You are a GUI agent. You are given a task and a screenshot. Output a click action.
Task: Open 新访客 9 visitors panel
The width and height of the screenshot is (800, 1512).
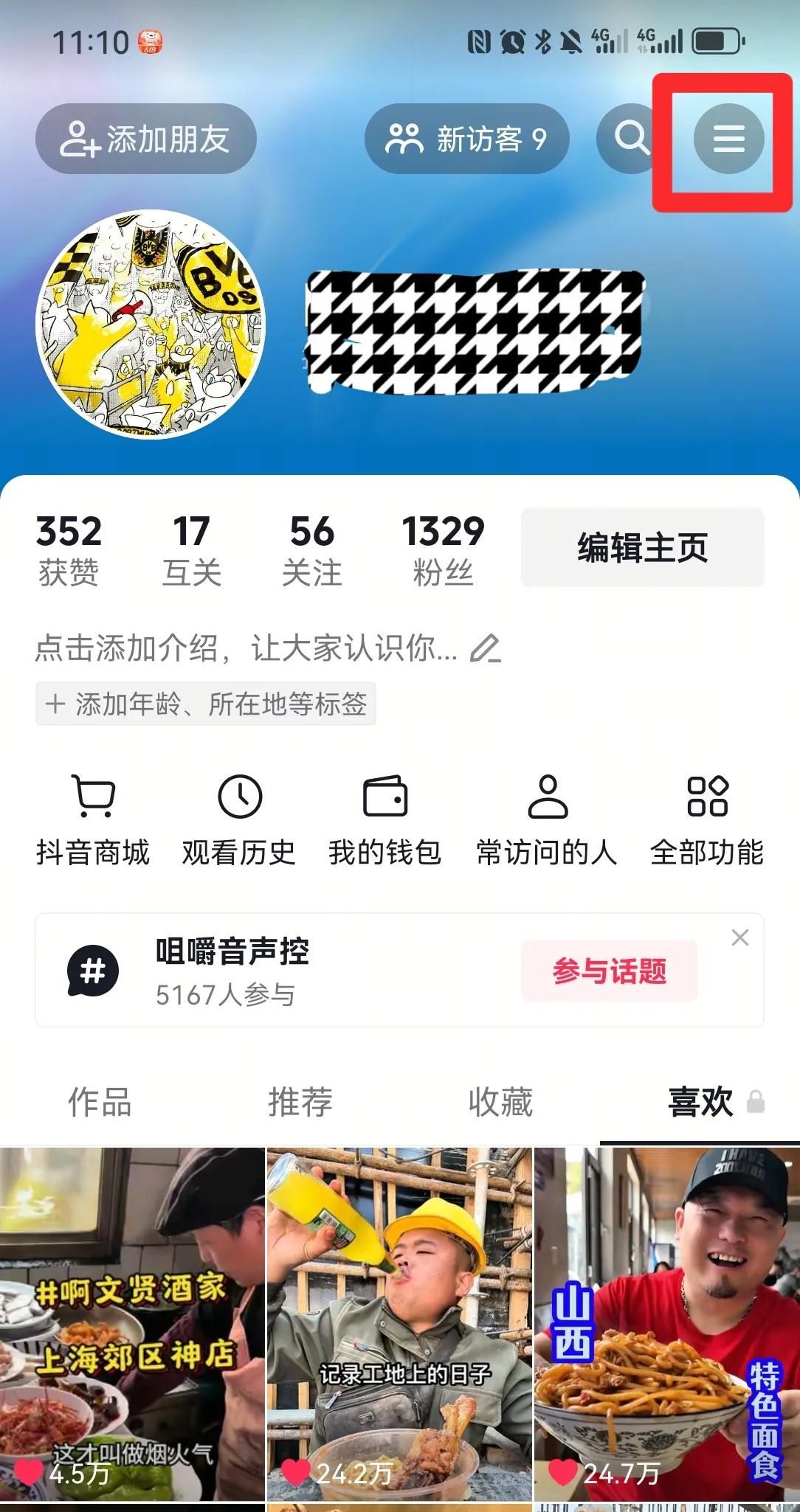pyautogui.click(x=469, y=139)
